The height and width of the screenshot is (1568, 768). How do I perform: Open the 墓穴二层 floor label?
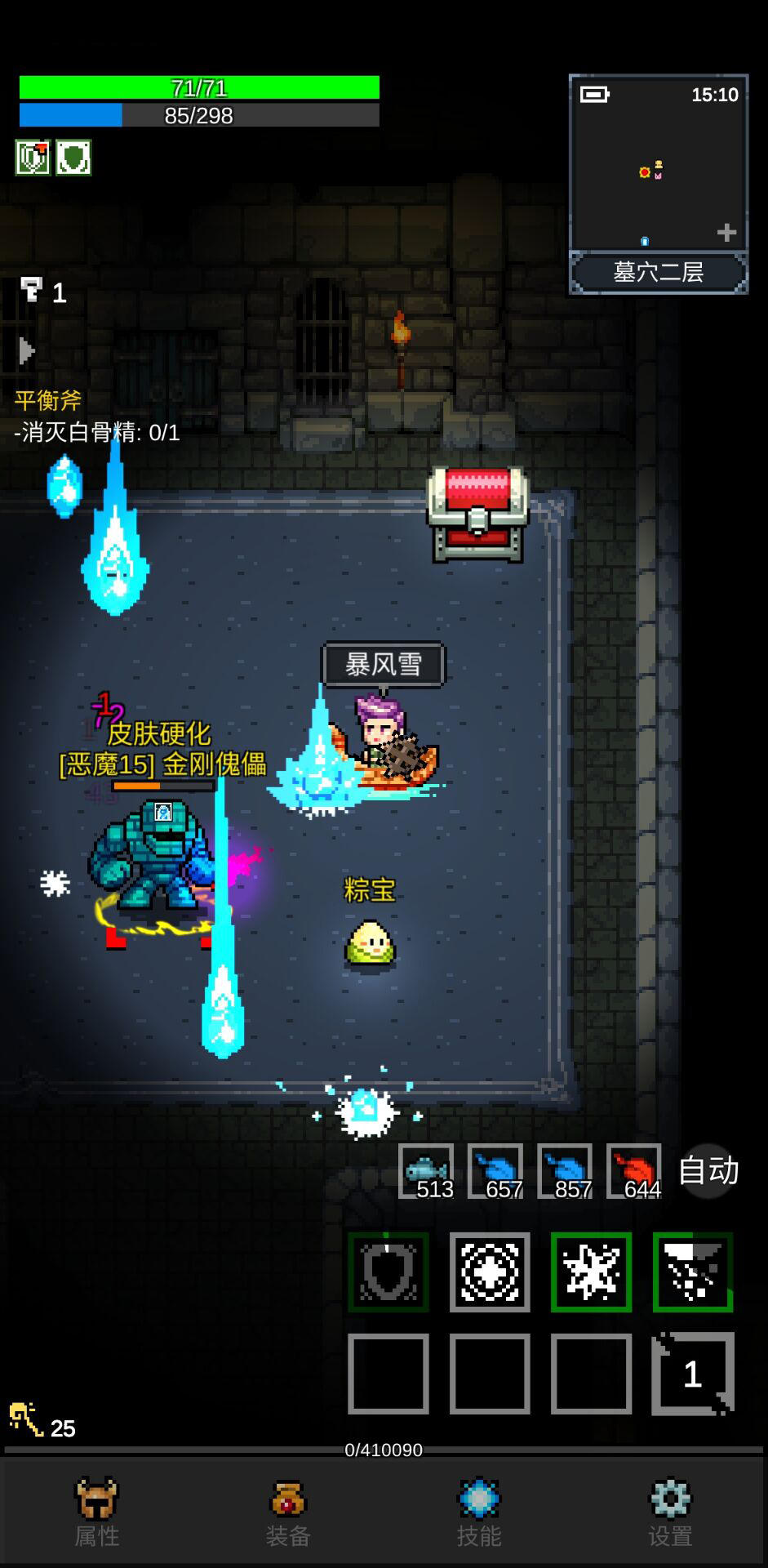coord(659,274)
